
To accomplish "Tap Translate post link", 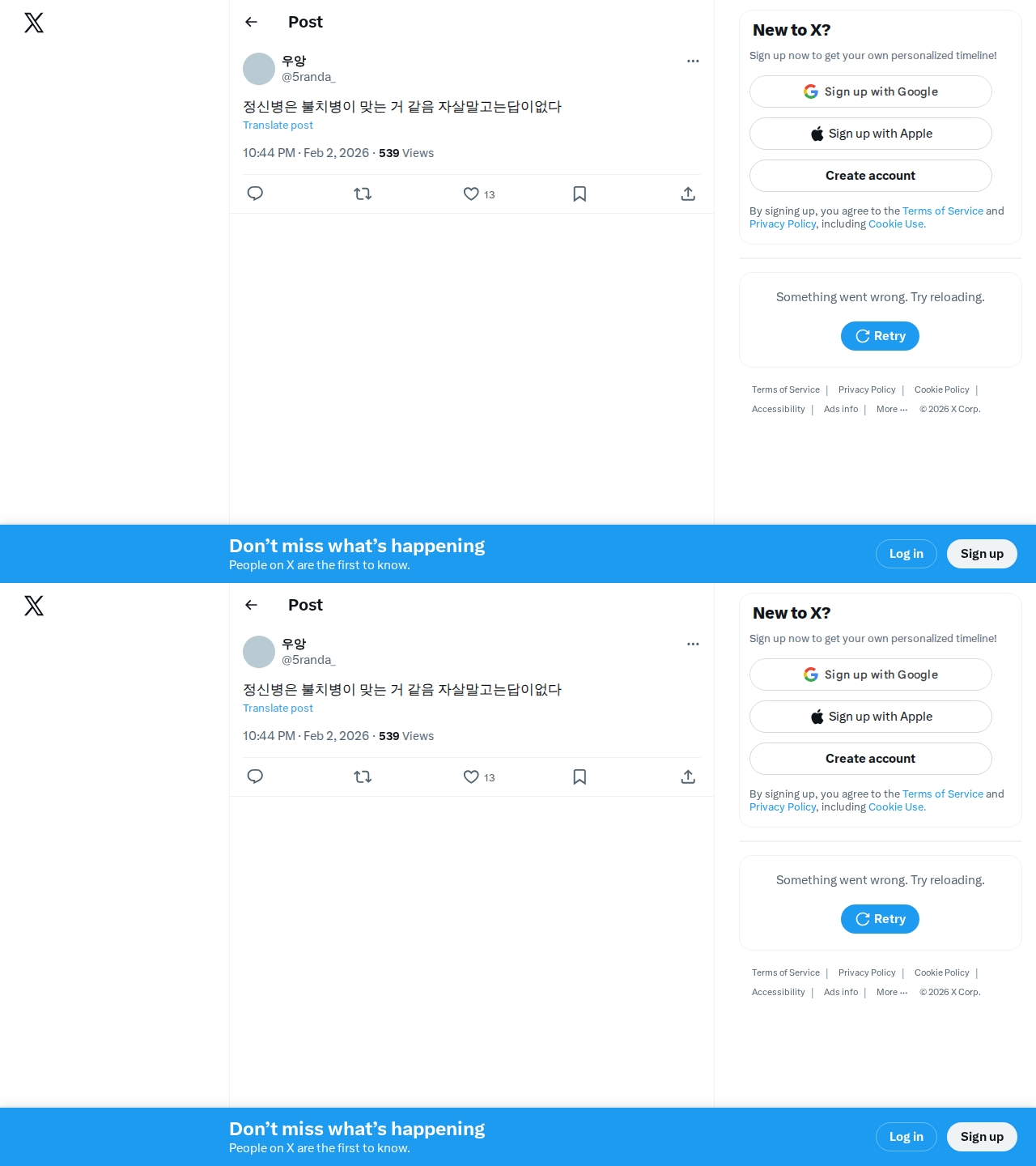I will [278, 125].
